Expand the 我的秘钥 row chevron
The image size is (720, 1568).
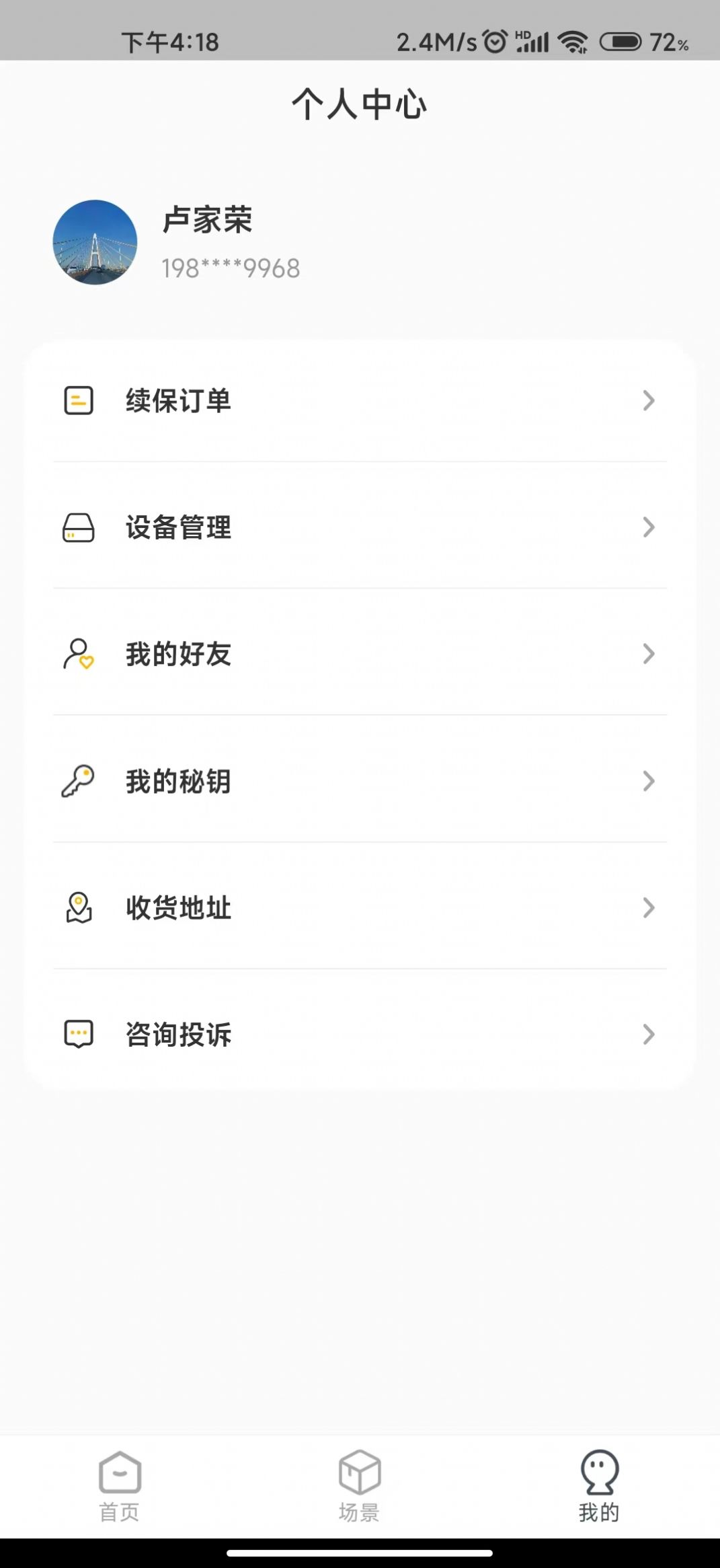648,780
